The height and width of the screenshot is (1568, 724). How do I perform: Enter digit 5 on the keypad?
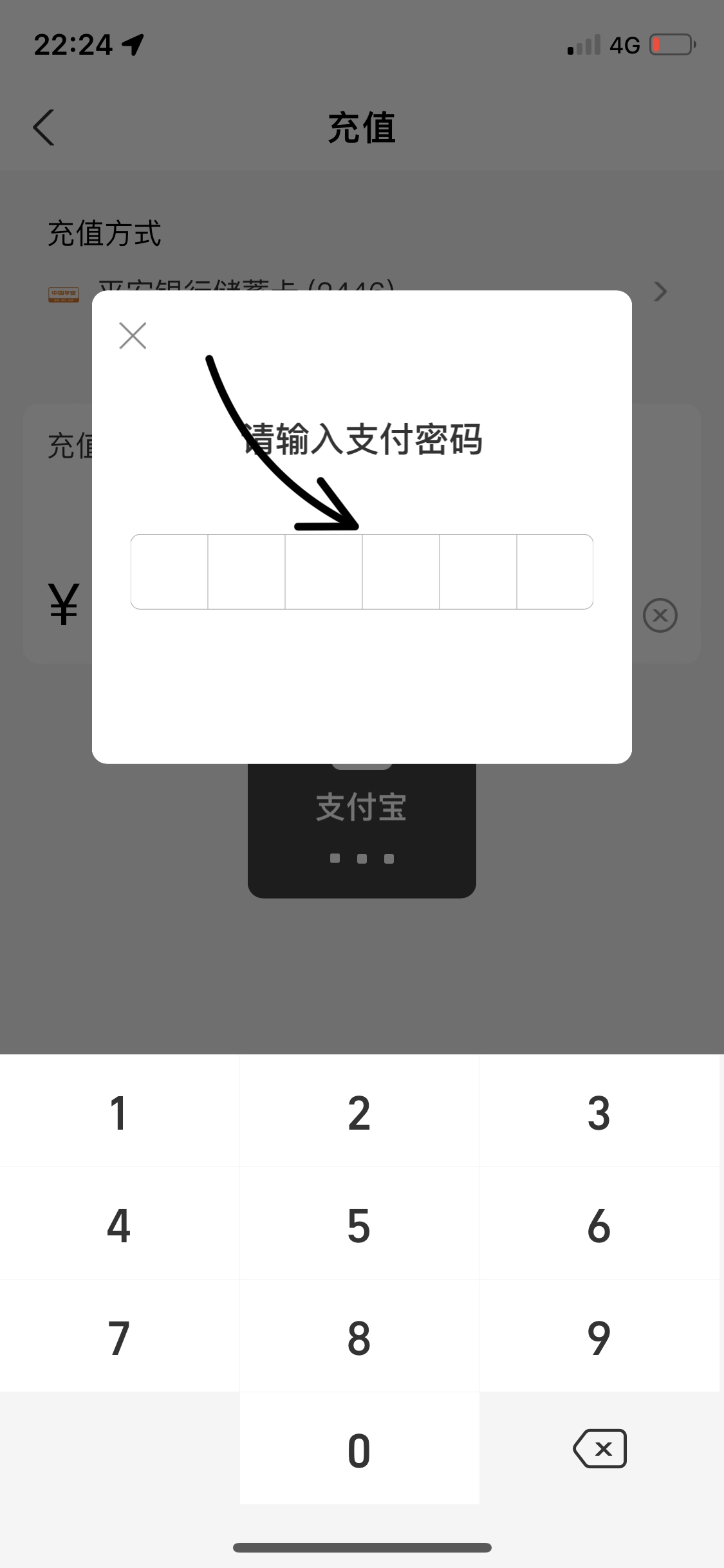[359, 1225]
